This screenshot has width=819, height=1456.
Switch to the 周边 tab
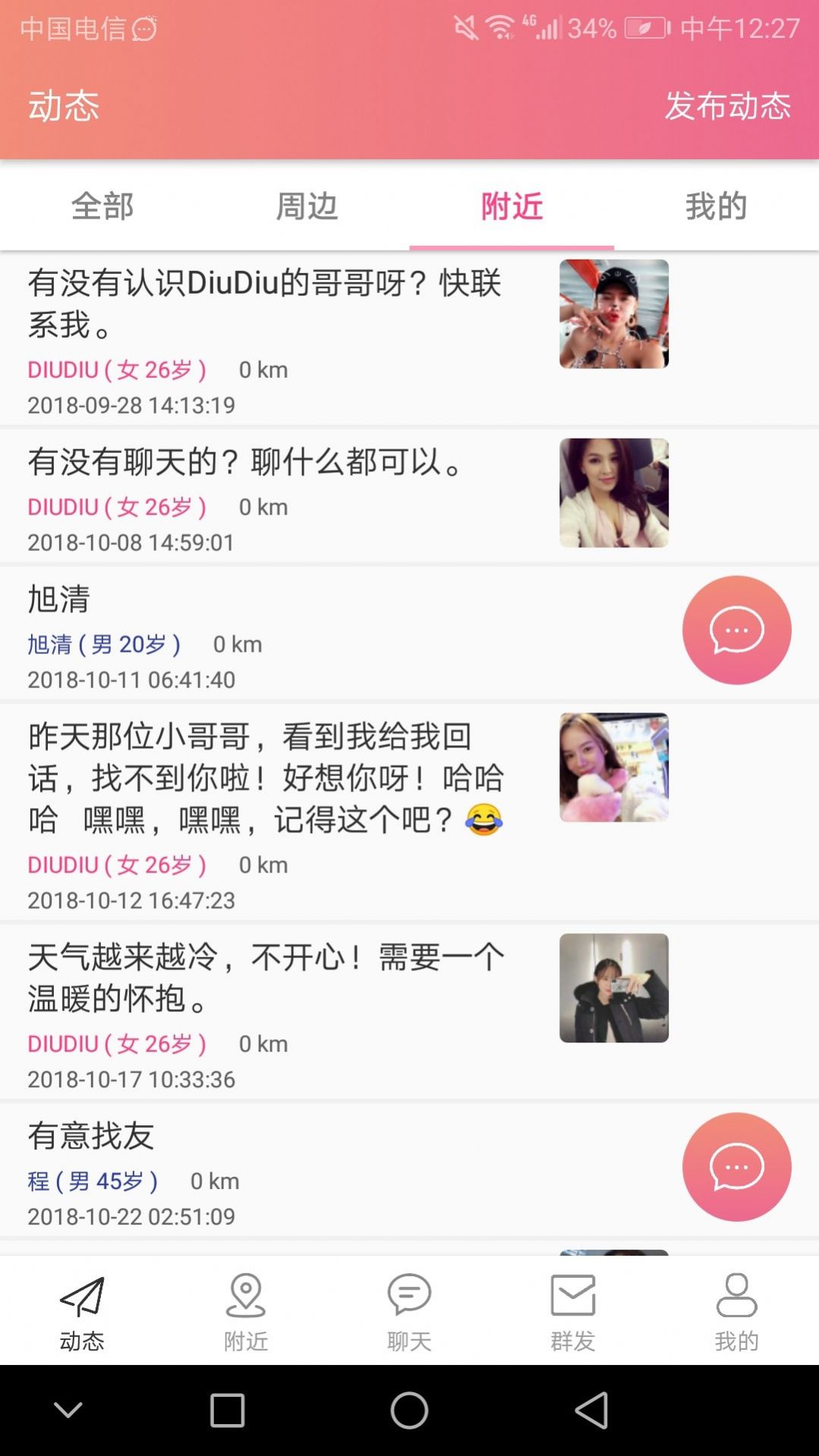click(307, 206)
